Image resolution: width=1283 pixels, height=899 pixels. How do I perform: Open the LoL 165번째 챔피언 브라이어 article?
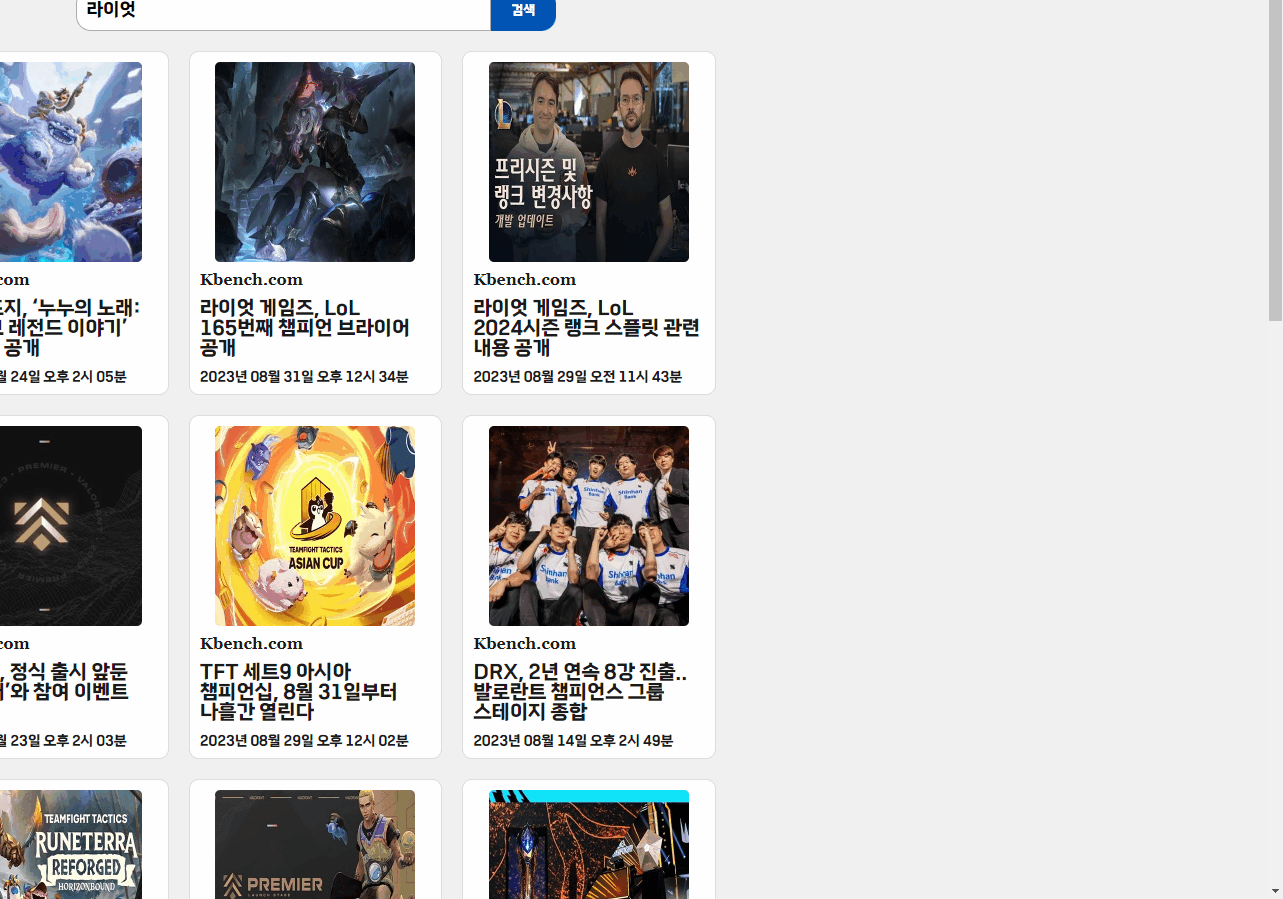(305, 327)
